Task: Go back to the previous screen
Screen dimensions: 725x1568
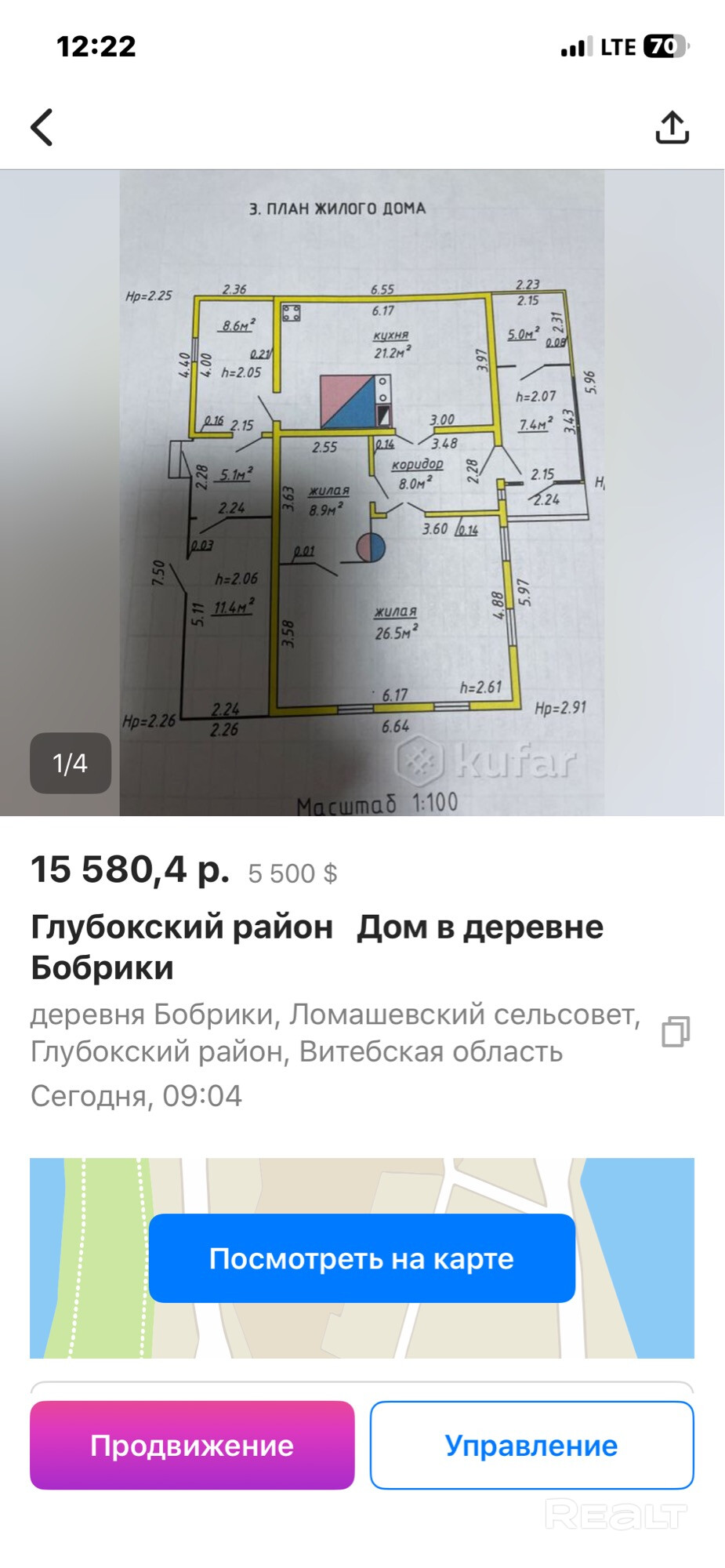Action: pyautogui.click(x=42, y=127)
